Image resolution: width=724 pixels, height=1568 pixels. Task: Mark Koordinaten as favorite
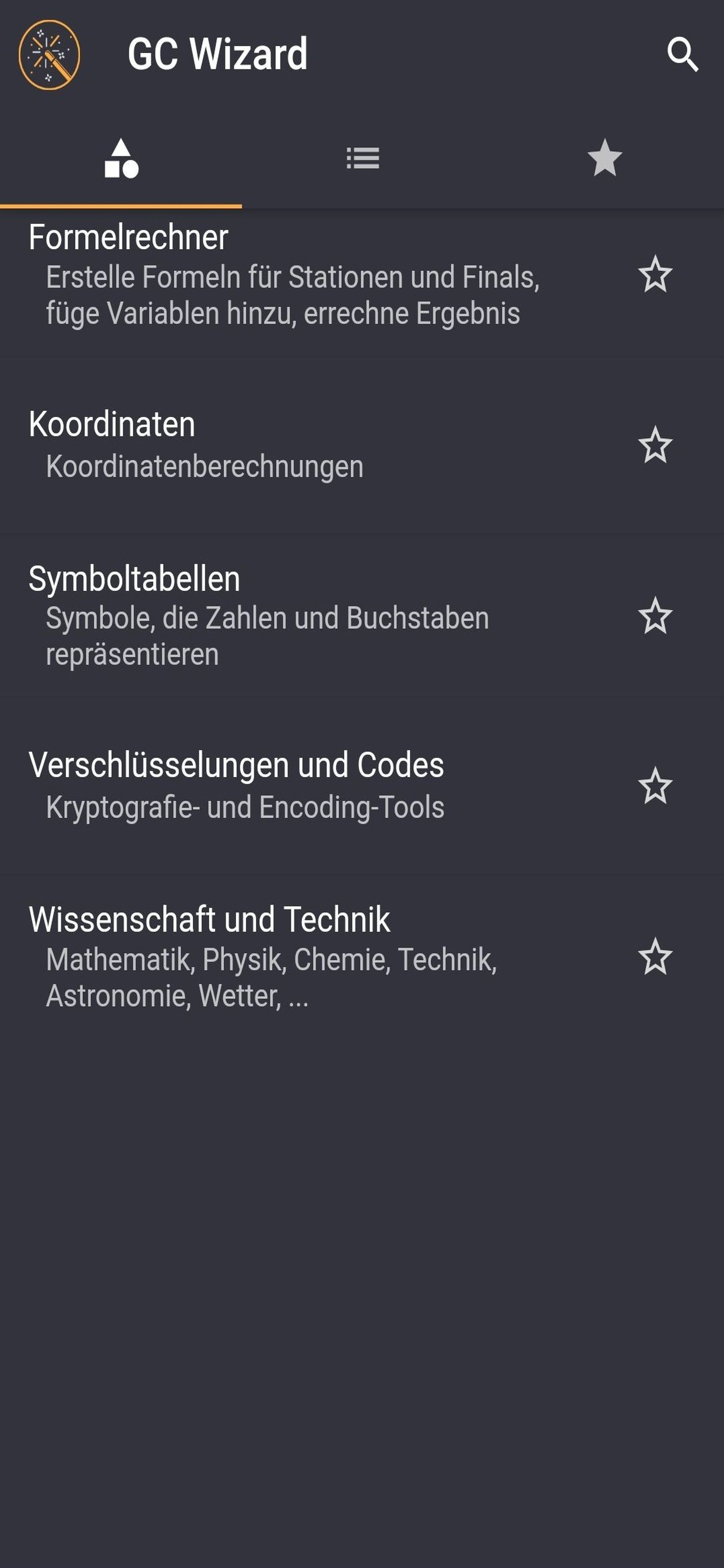655,445
